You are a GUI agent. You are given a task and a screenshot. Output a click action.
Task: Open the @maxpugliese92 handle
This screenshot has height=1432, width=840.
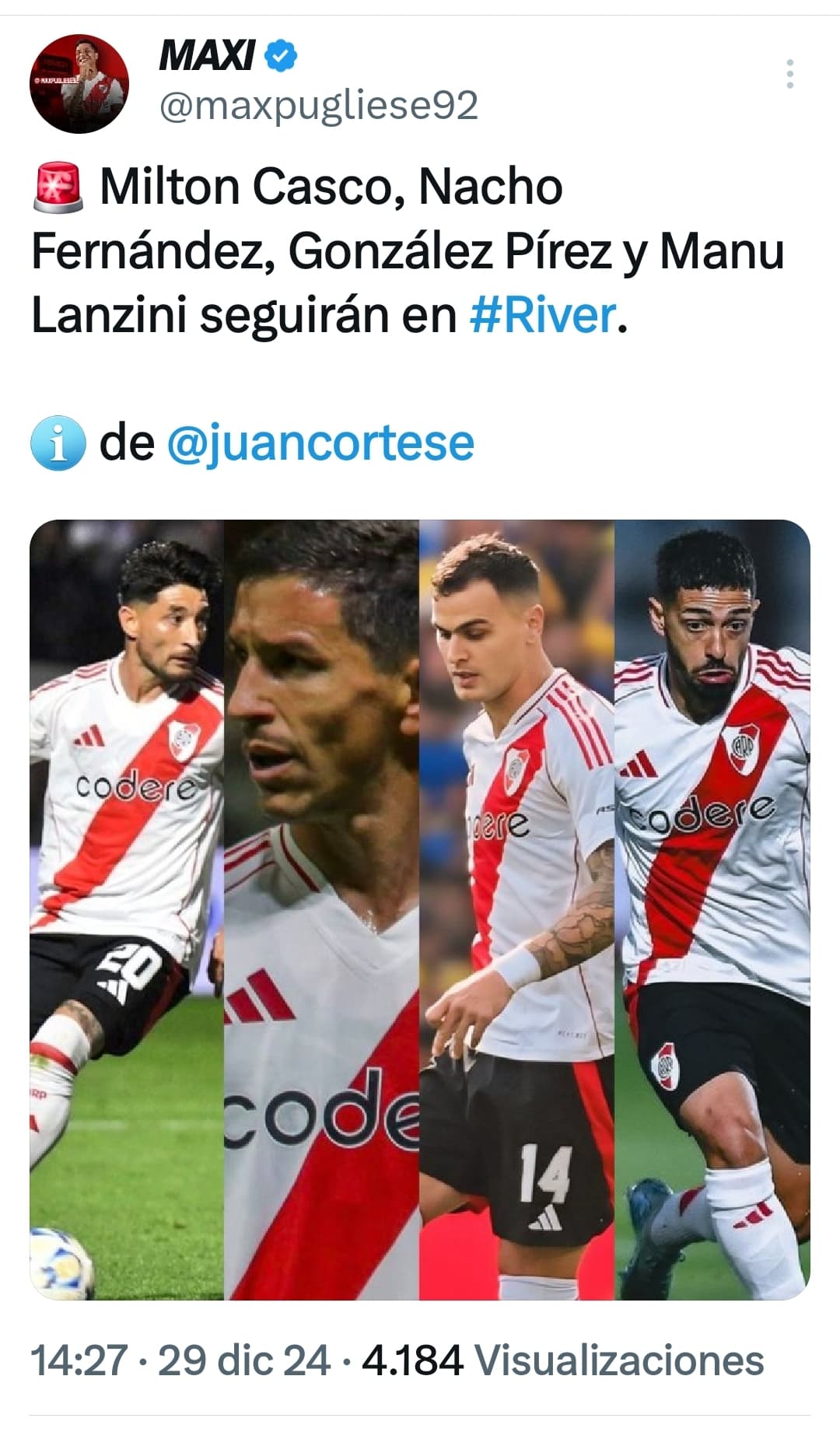pos(318,105)
